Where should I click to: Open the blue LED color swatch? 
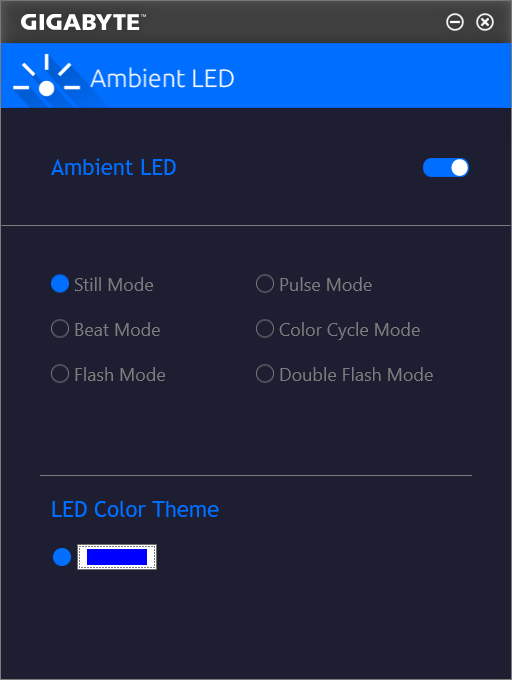coord(117,557)
